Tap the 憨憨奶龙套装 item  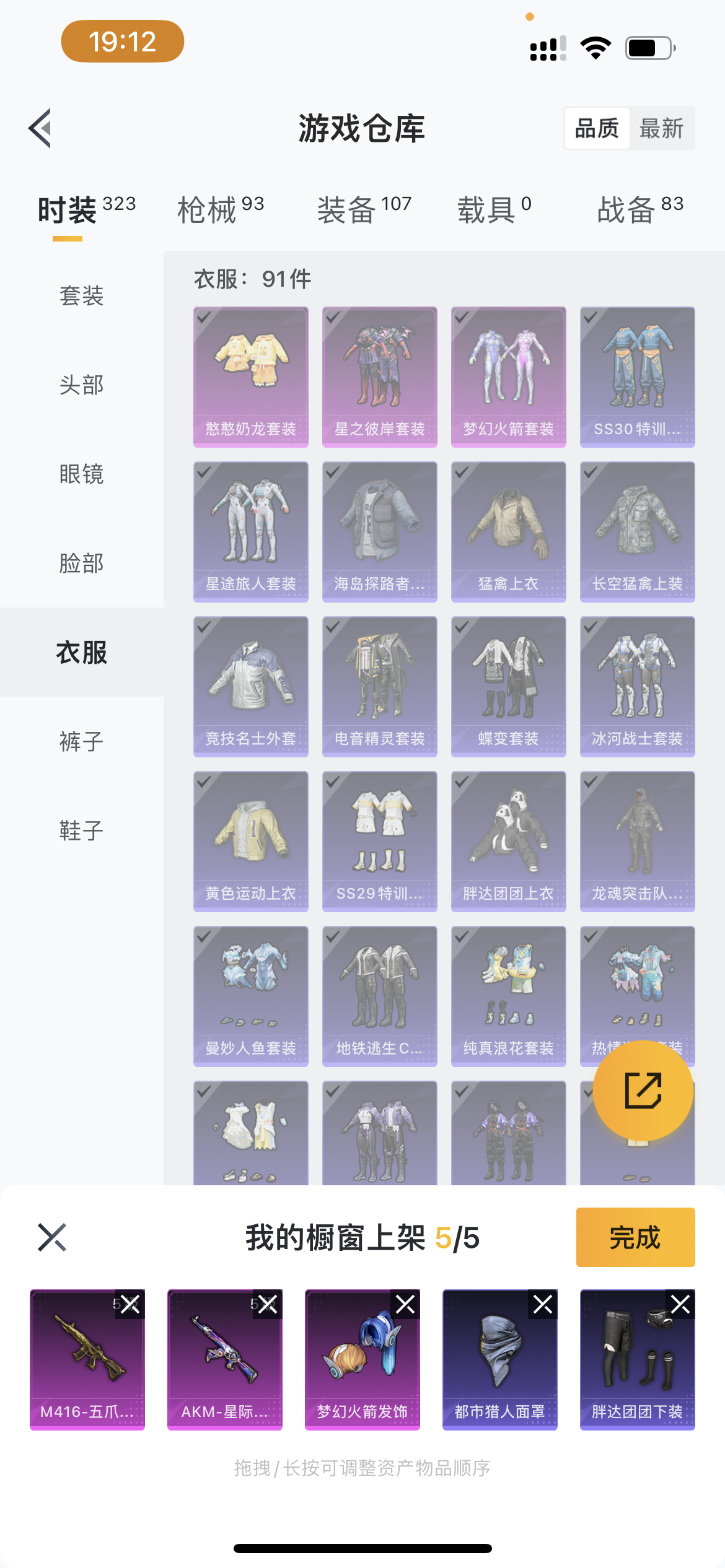tap(250, 377)
